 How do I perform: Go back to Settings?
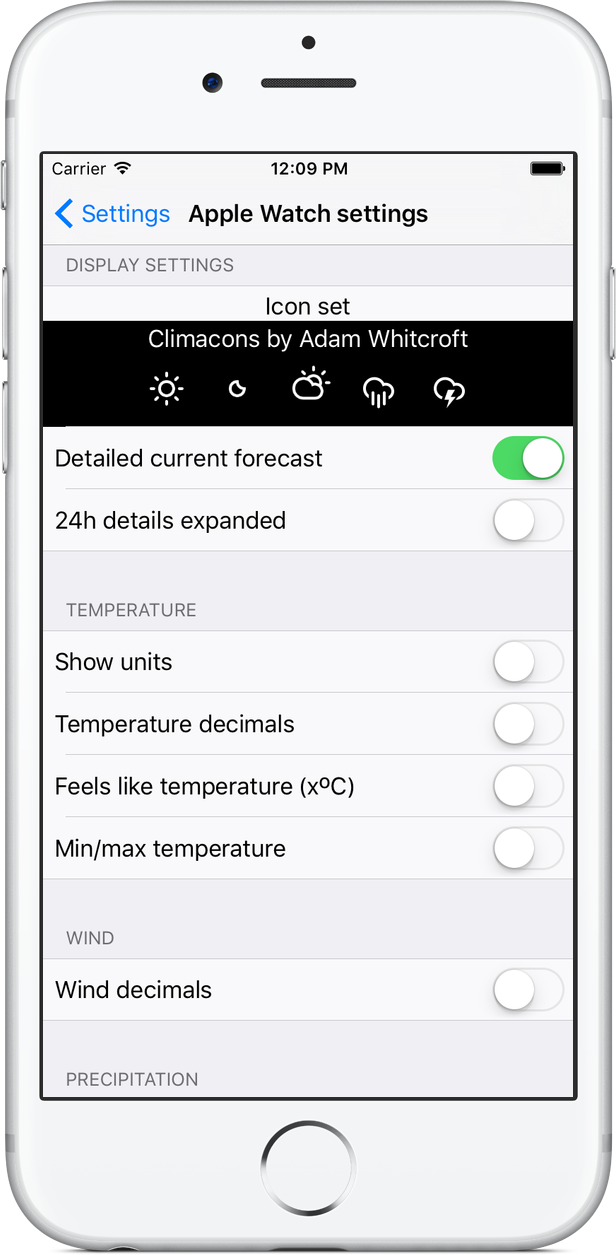pos(112,214)
